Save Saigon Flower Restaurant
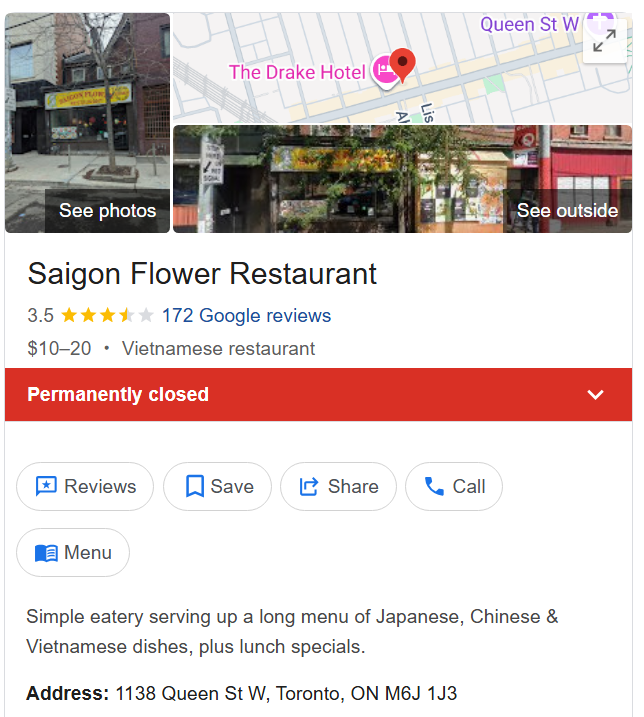 [x=218, y=487]
